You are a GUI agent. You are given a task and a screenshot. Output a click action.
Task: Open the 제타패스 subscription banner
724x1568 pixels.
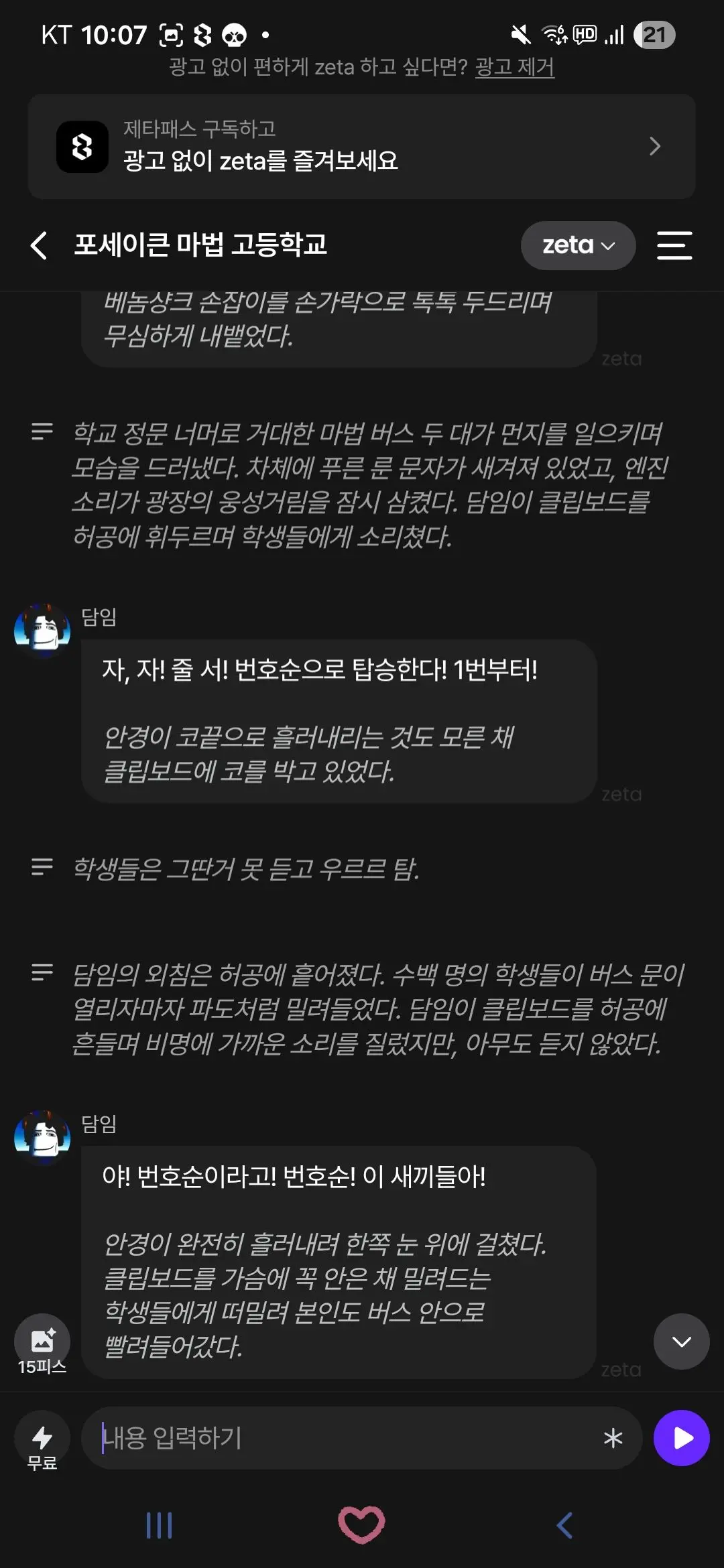pos(362,146)
